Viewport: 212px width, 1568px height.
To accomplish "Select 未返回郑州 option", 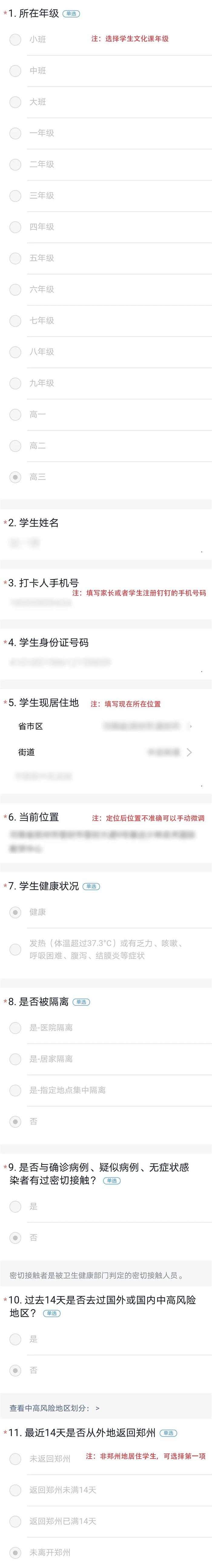I will 16,1459.
